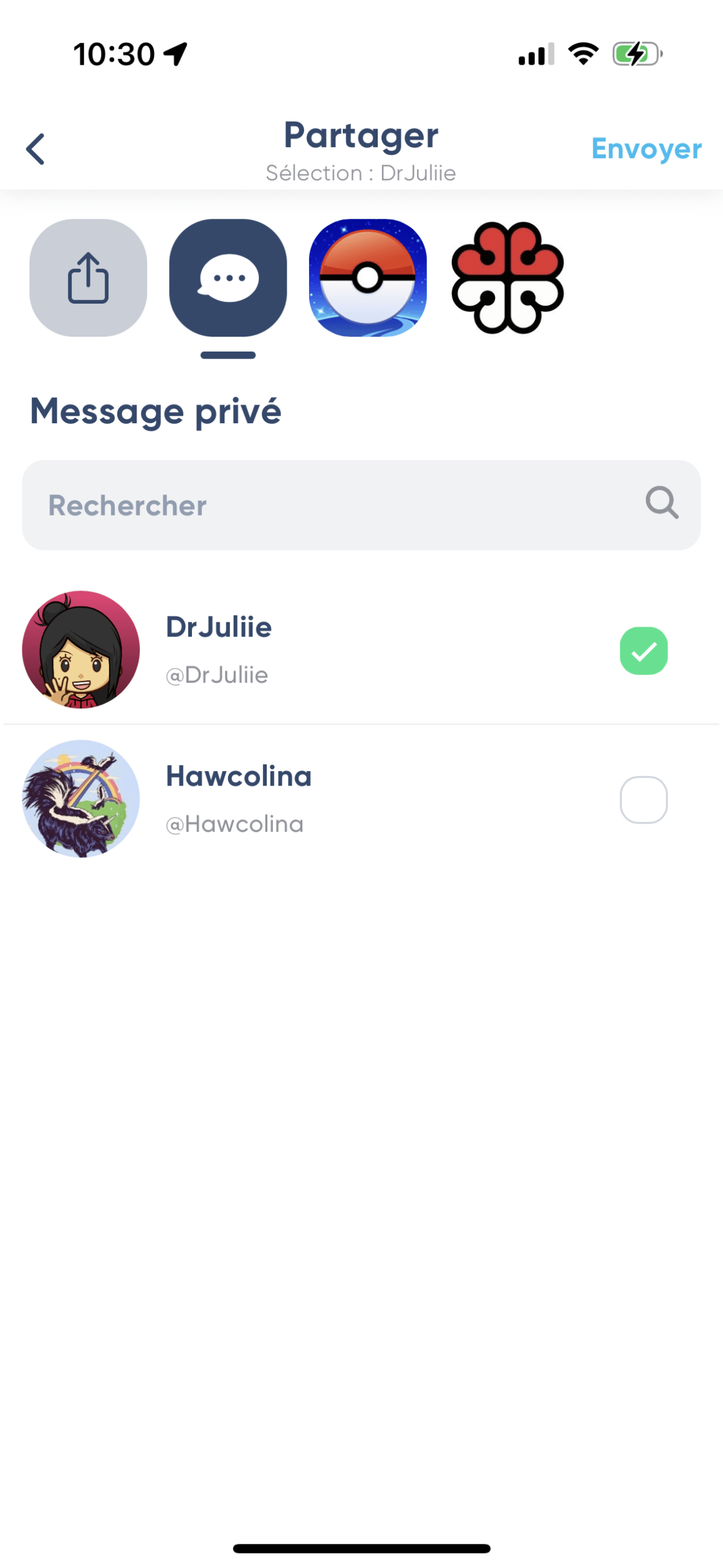Select the private message share tab
The height and width of the screenshot is (1568, 723).
[x=228, y=278]
